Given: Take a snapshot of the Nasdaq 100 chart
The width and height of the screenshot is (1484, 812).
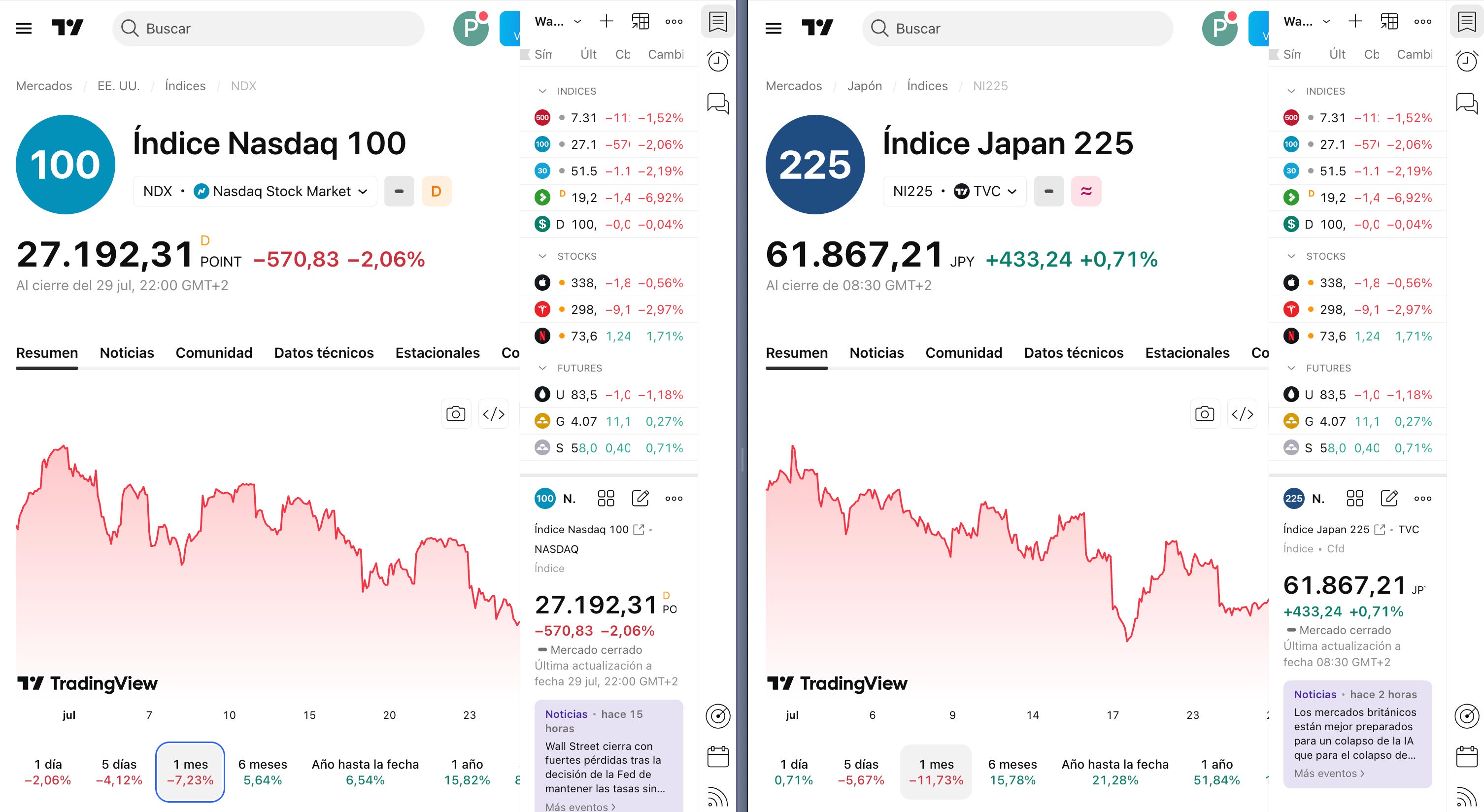Looking at the screenshot, I should point(456,414).
